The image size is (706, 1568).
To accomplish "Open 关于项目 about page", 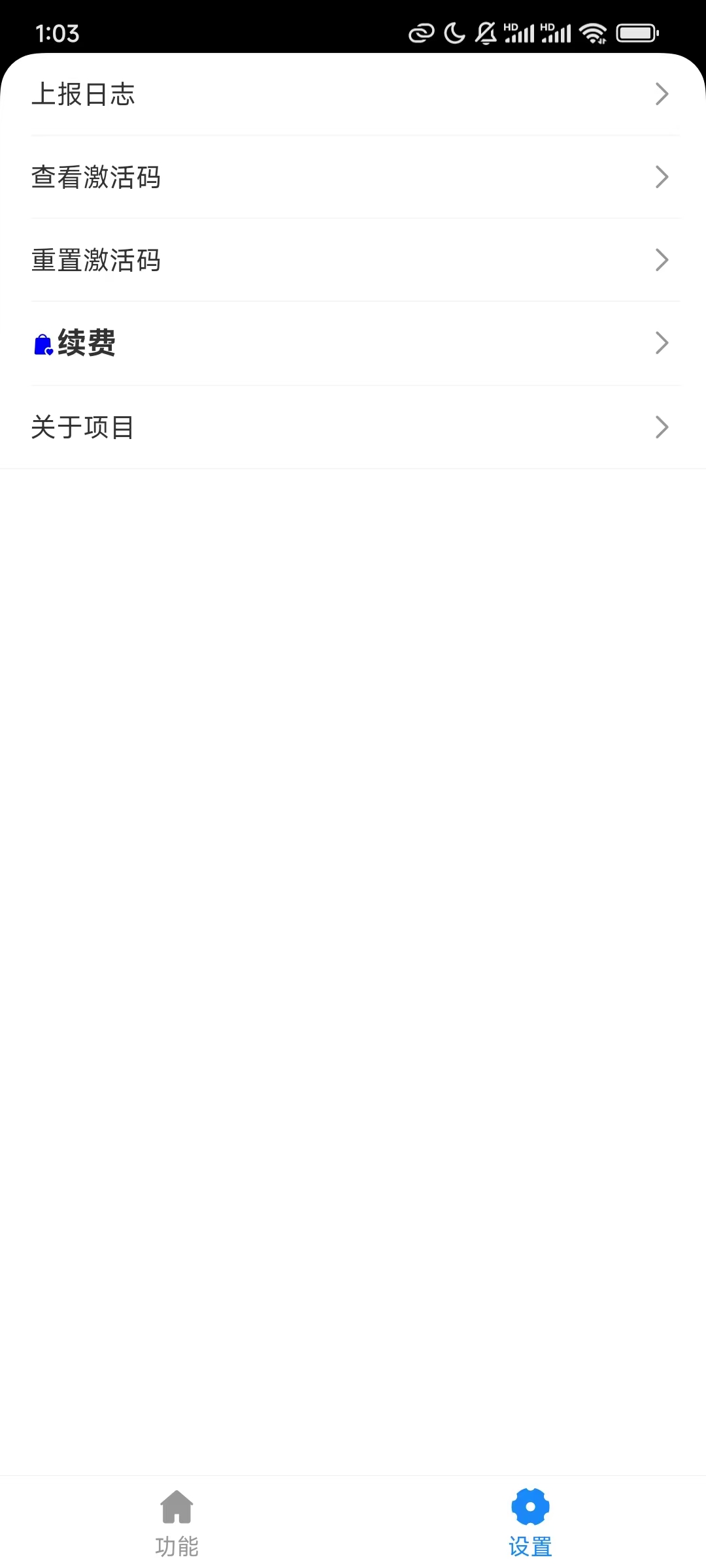I will (353, 427).
